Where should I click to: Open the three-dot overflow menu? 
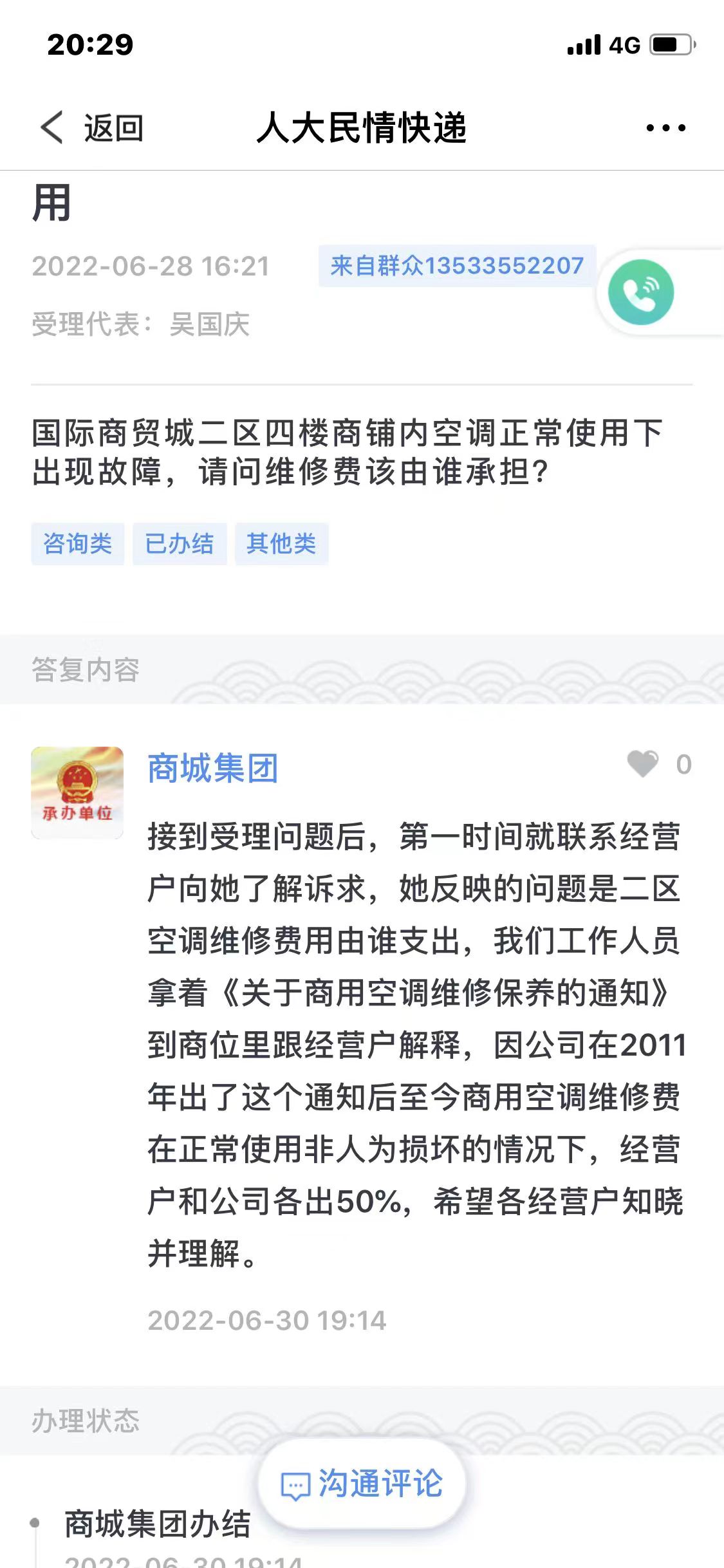click(665, 127)
